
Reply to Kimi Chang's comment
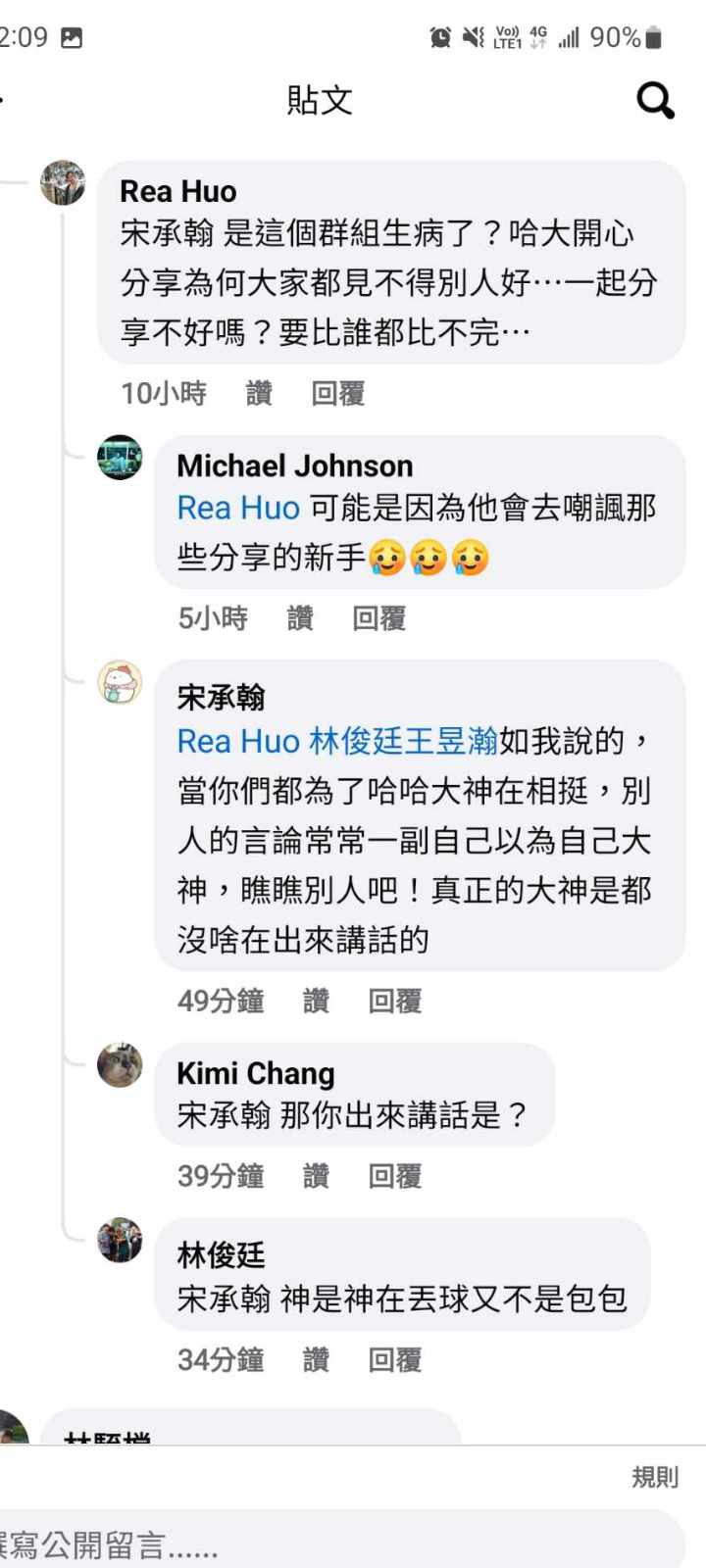coord(394,1175)
